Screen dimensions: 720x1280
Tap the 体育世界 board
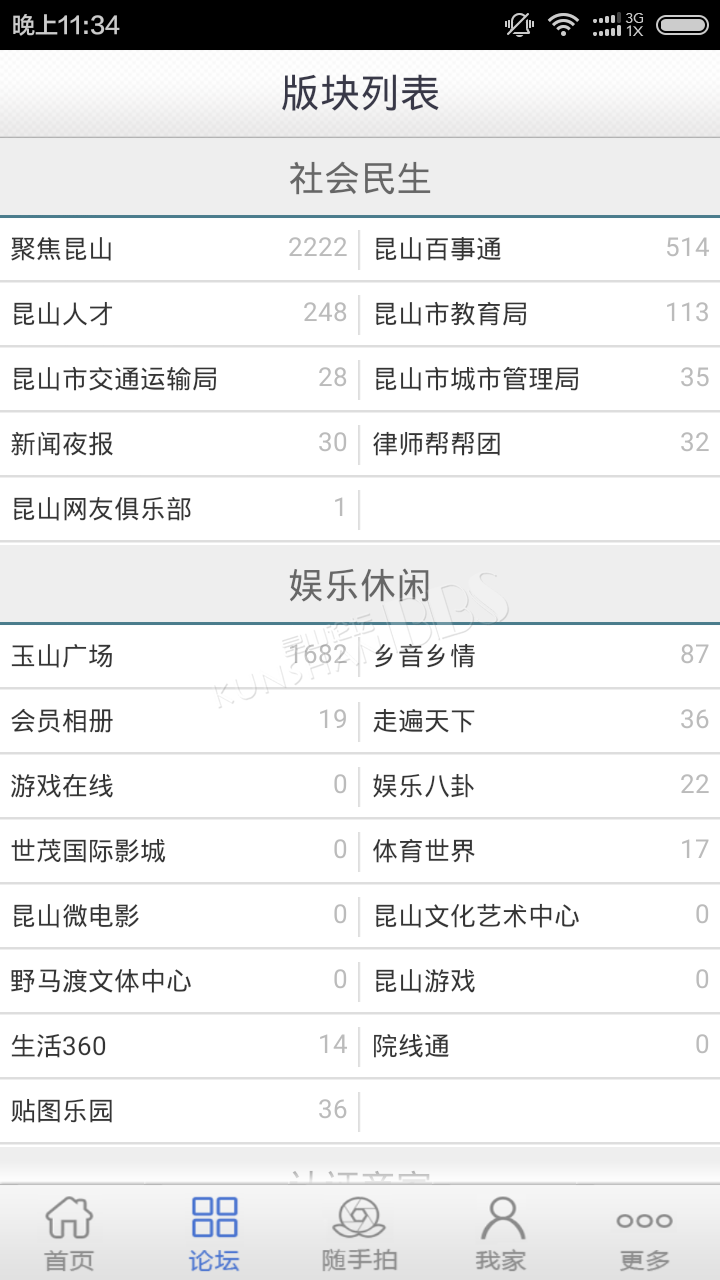tap(540, 851)
